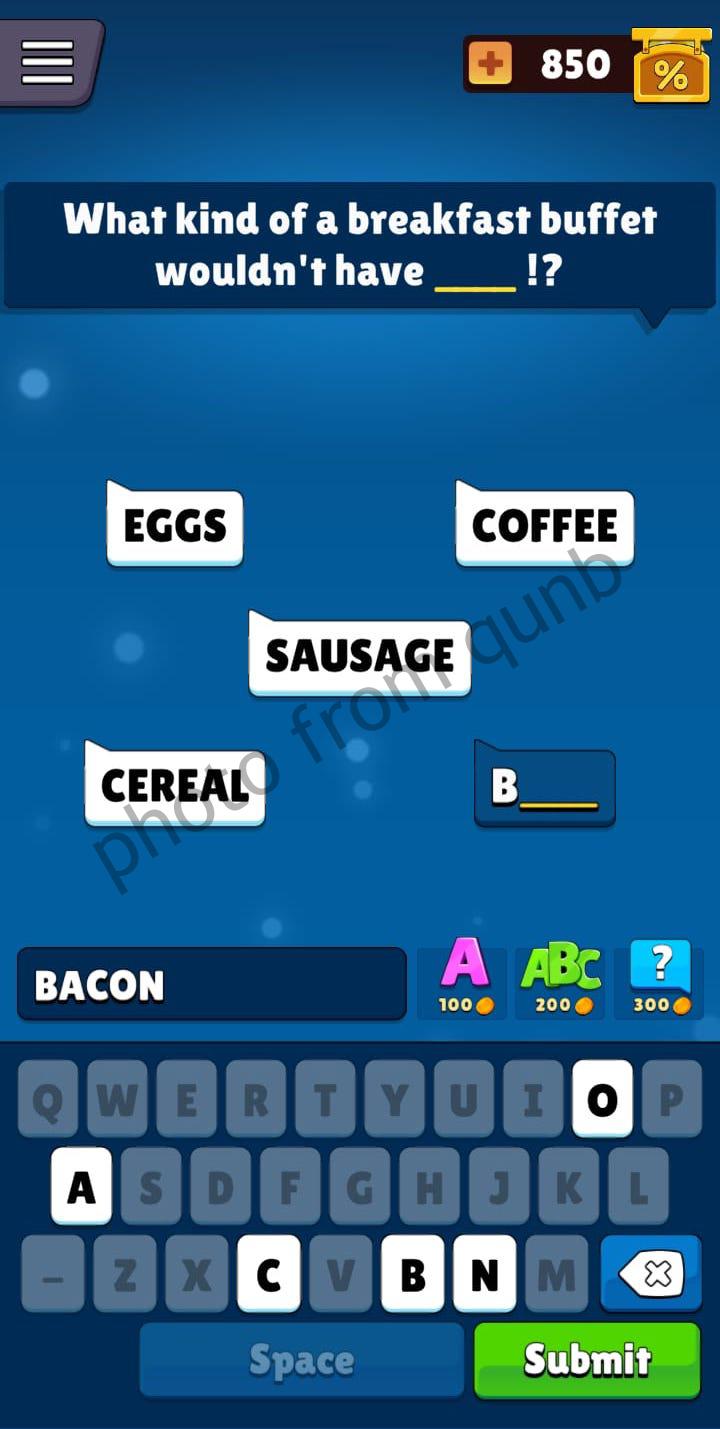Viewport: 720px width, 1429px height.
Task: Open the hamburger menu
Action: click(47, 62)
